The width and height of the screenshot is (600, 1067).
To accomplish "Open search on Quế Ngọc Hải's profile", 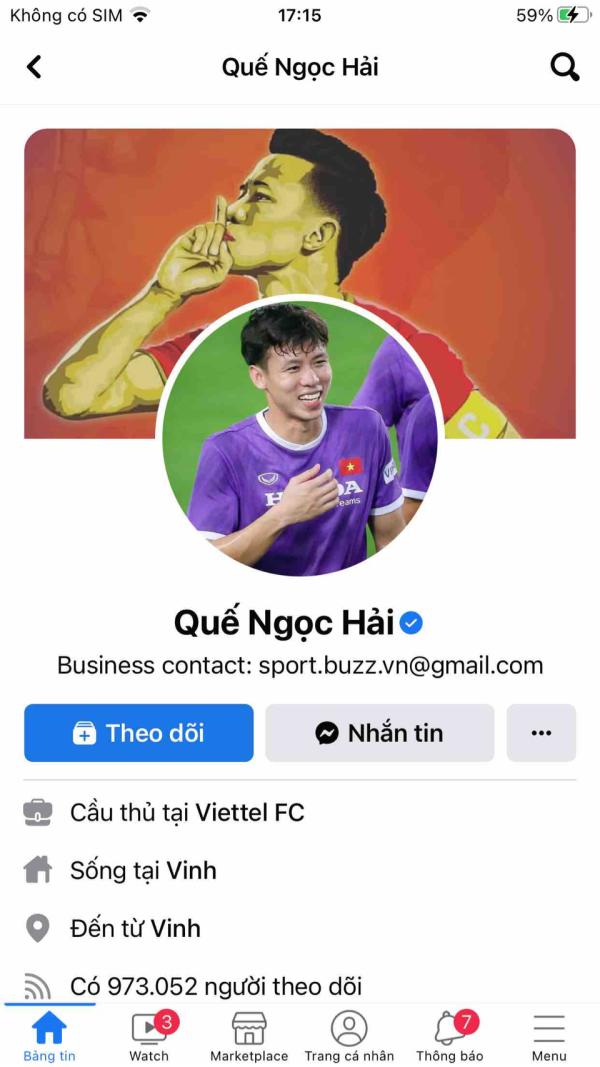I will [565, 67].
